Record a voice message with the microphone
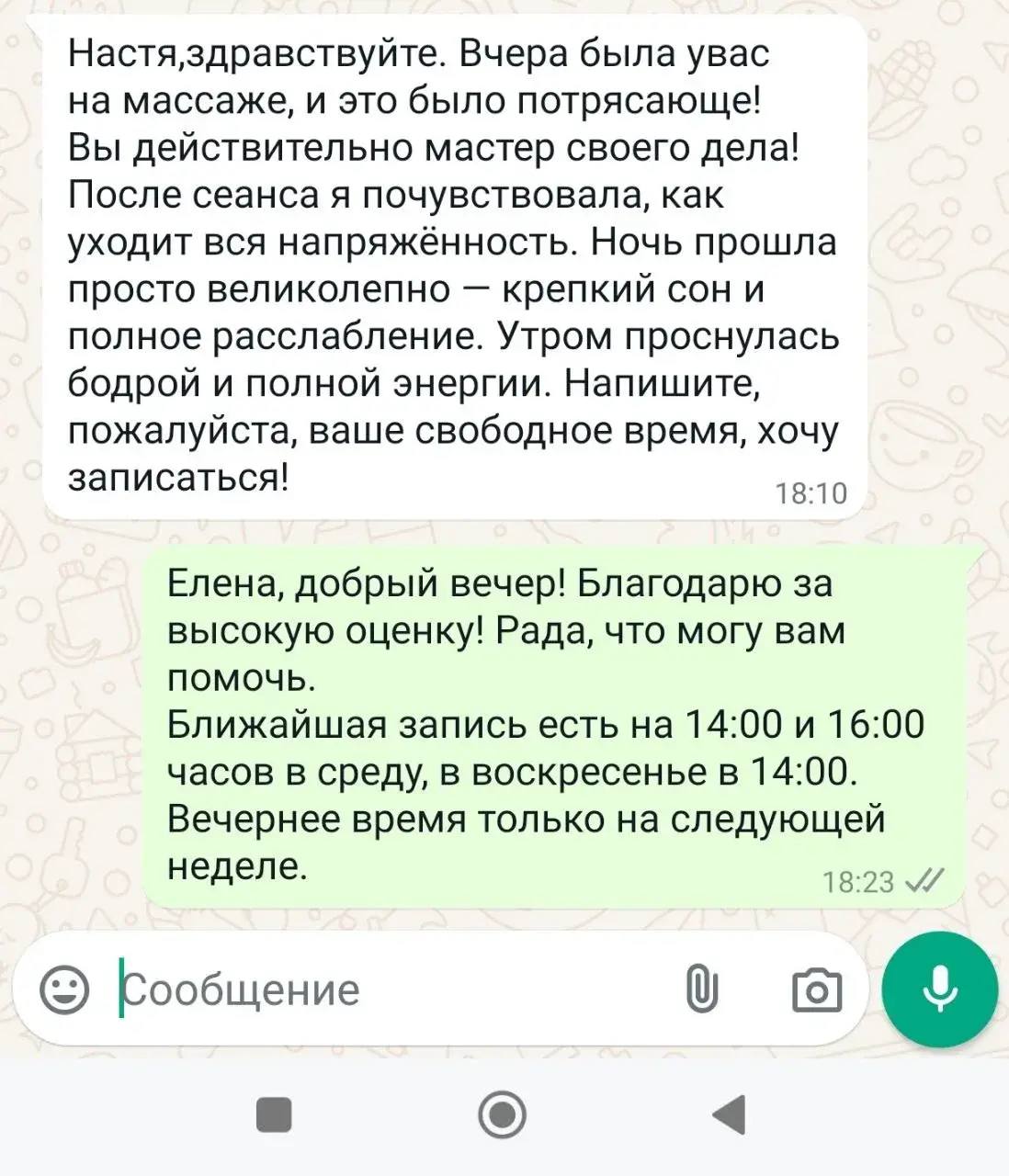This screenshot has width=1009, height=1176. [939, 989]
